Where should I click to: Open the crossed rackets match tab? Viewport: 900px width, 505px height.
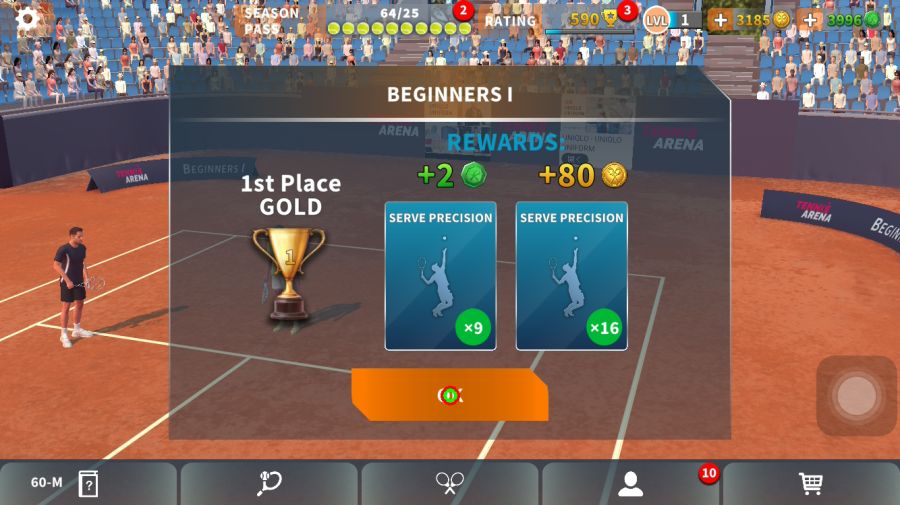point(449,484)
